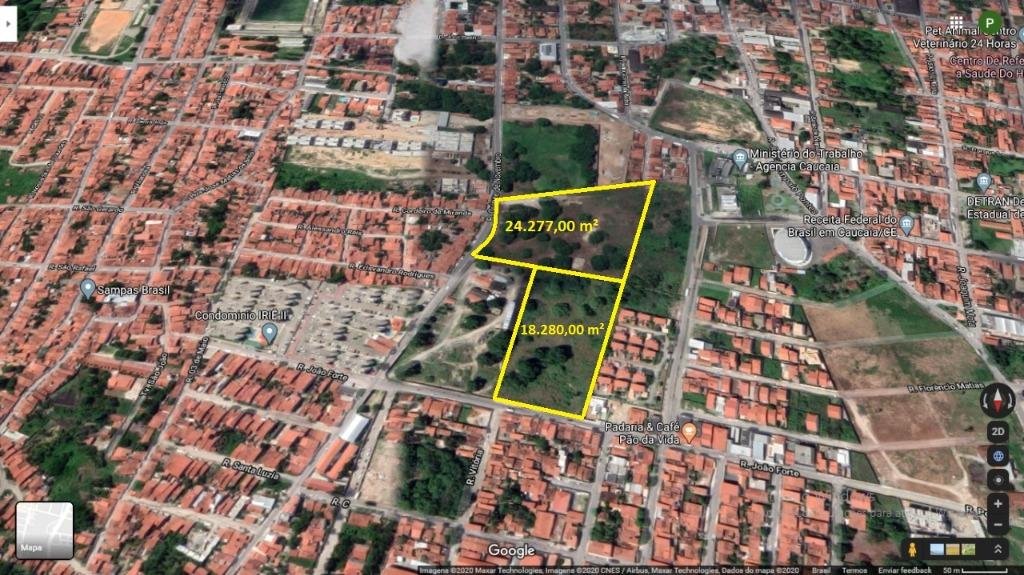Open the green P account avatar

click(x=989, y=22)
